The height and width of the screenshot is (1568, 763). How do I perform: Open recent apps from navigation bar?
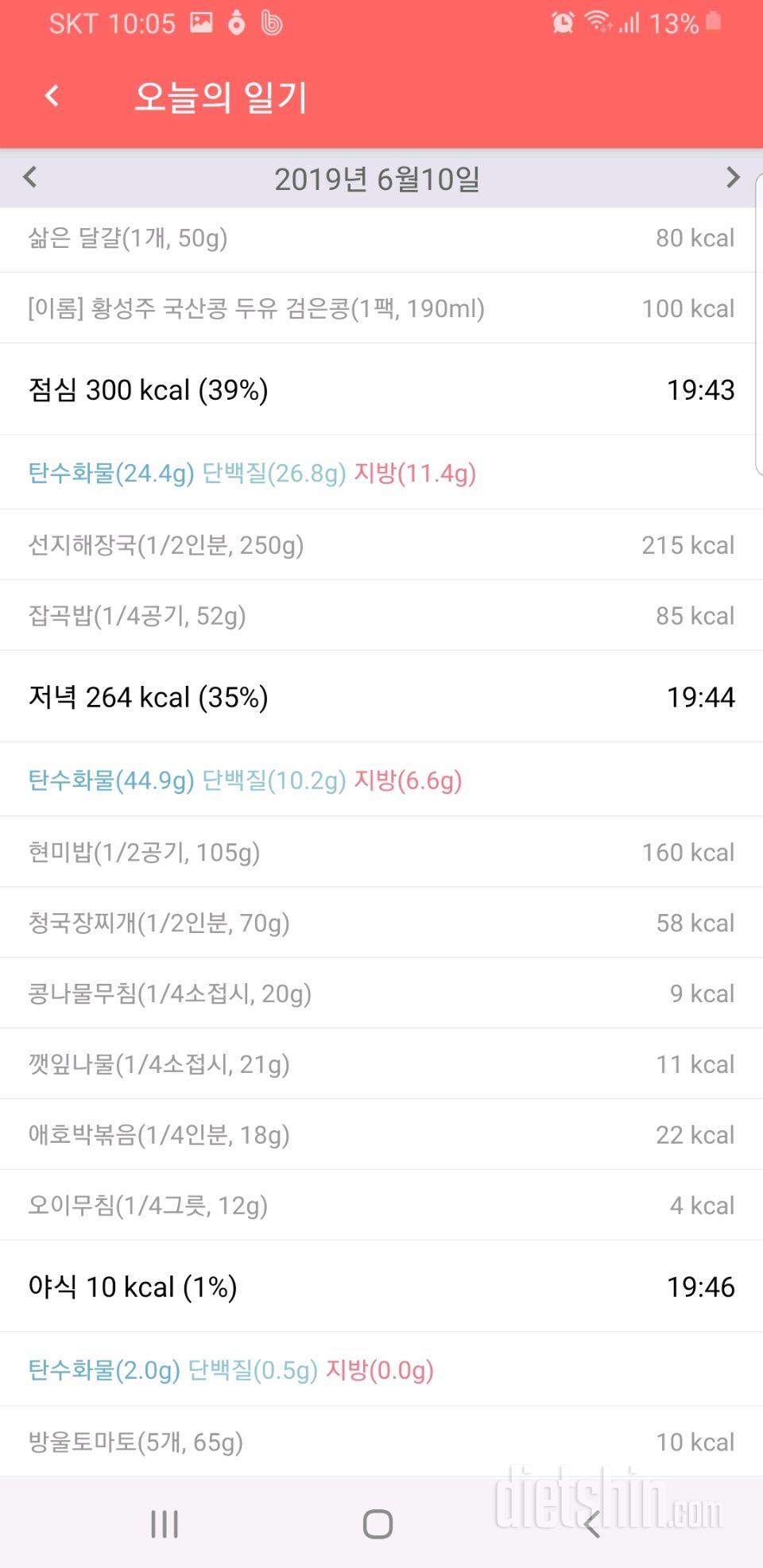165,1523
